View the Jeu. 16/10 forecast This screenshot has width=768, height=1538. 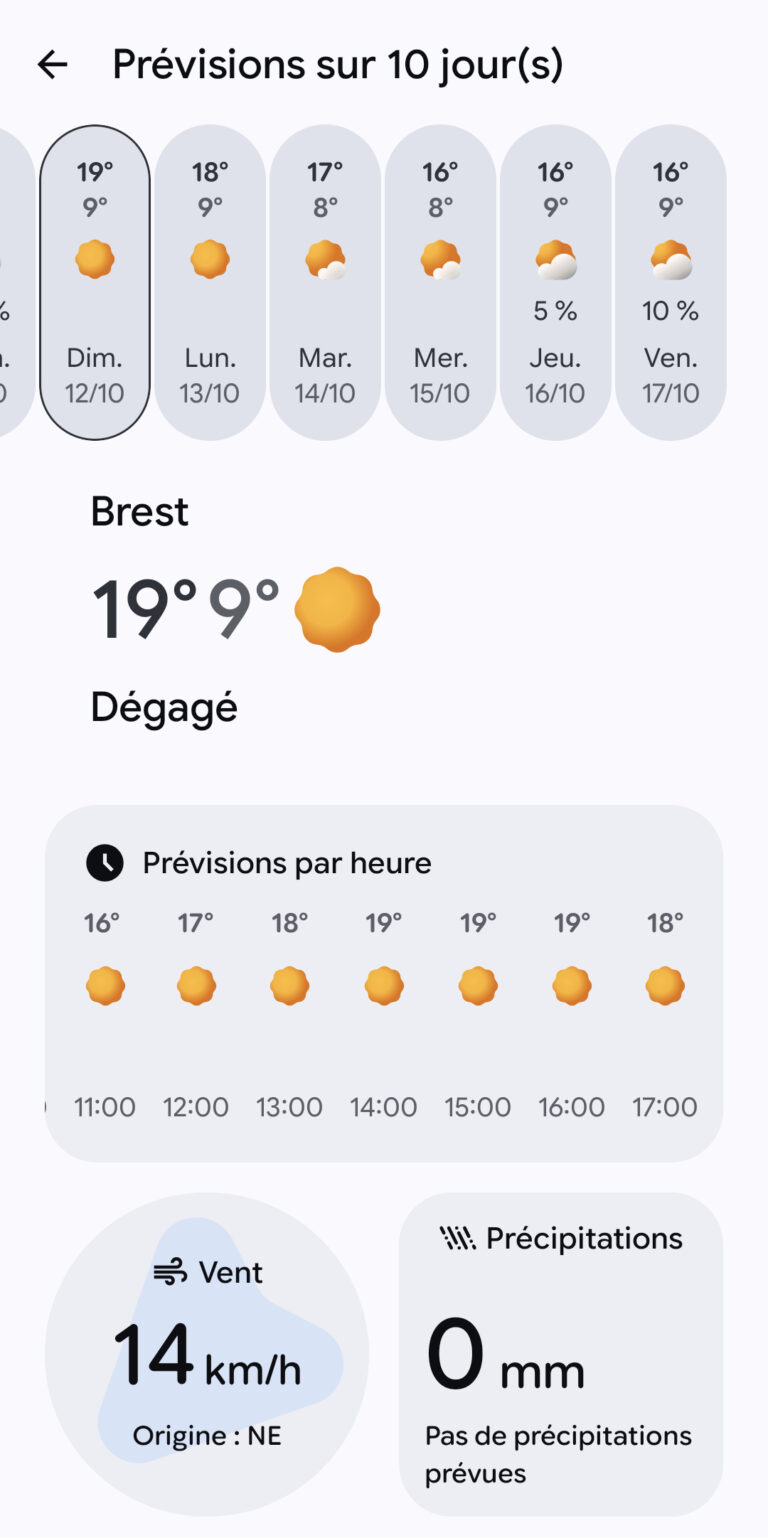555,282
